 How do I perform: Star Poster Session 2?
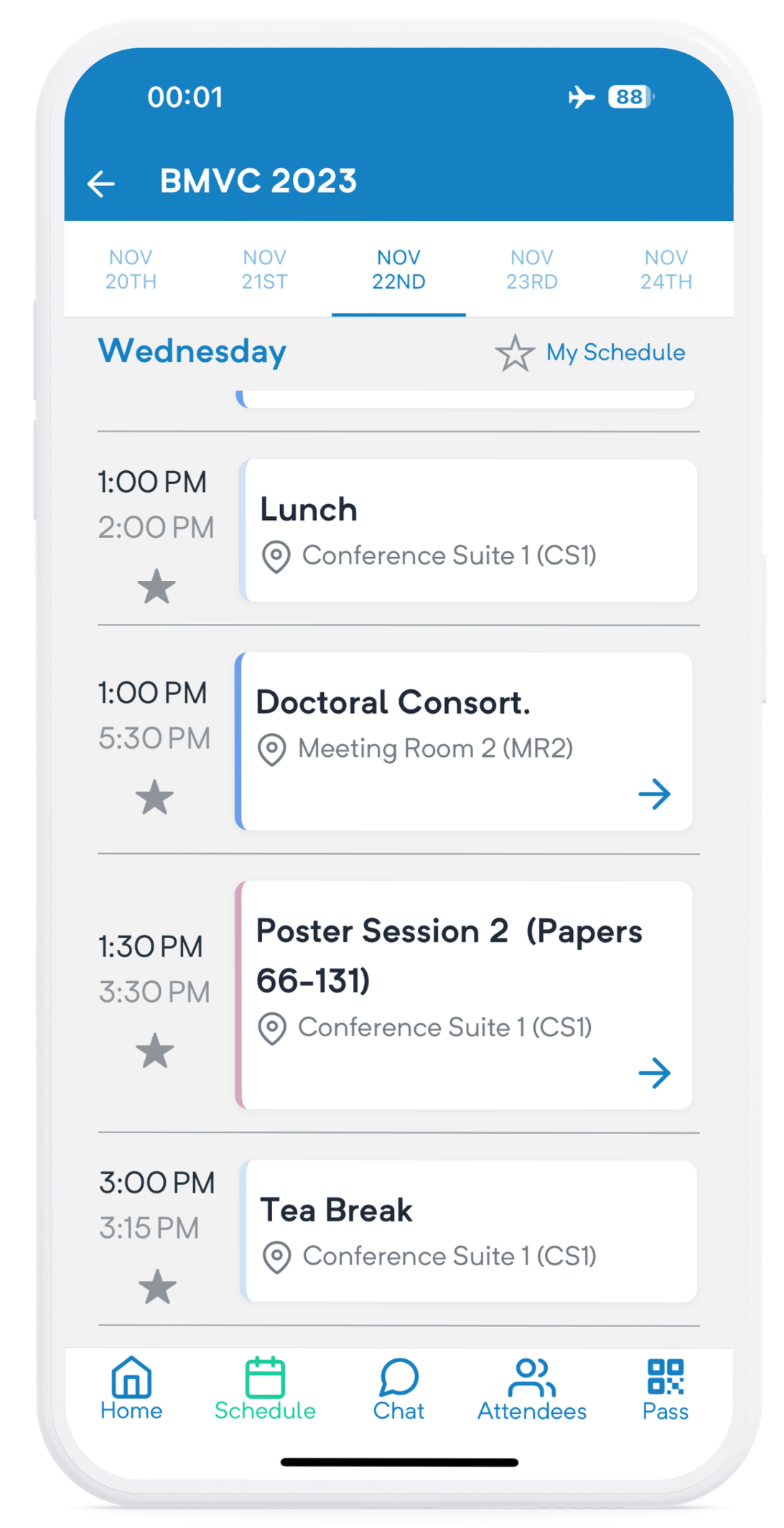(155, 1050)
